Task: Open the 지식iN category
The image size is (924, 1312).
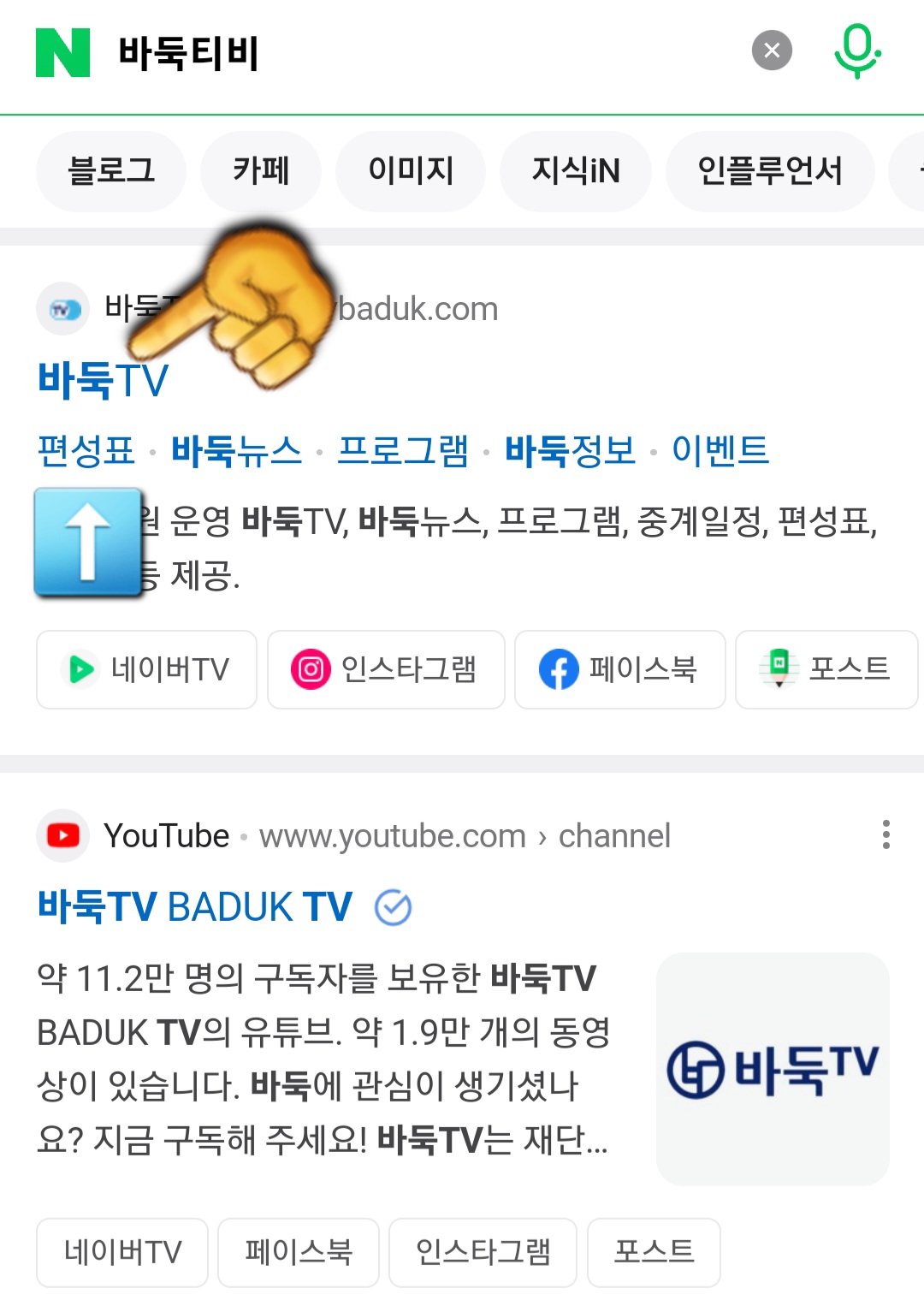Action: [x=574, y=171]
